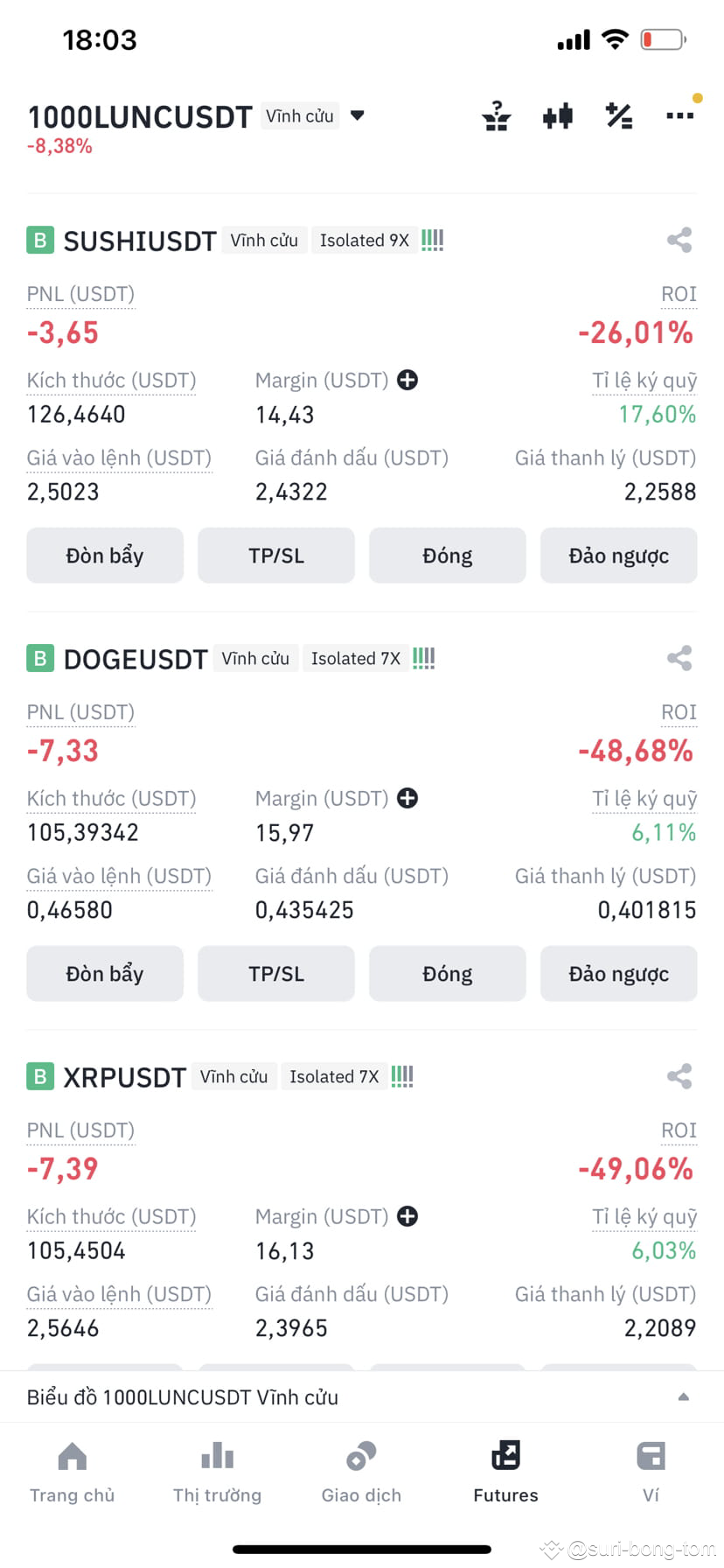Close (Đóng) the DOGEUSDT position

(x=447, y=974)
